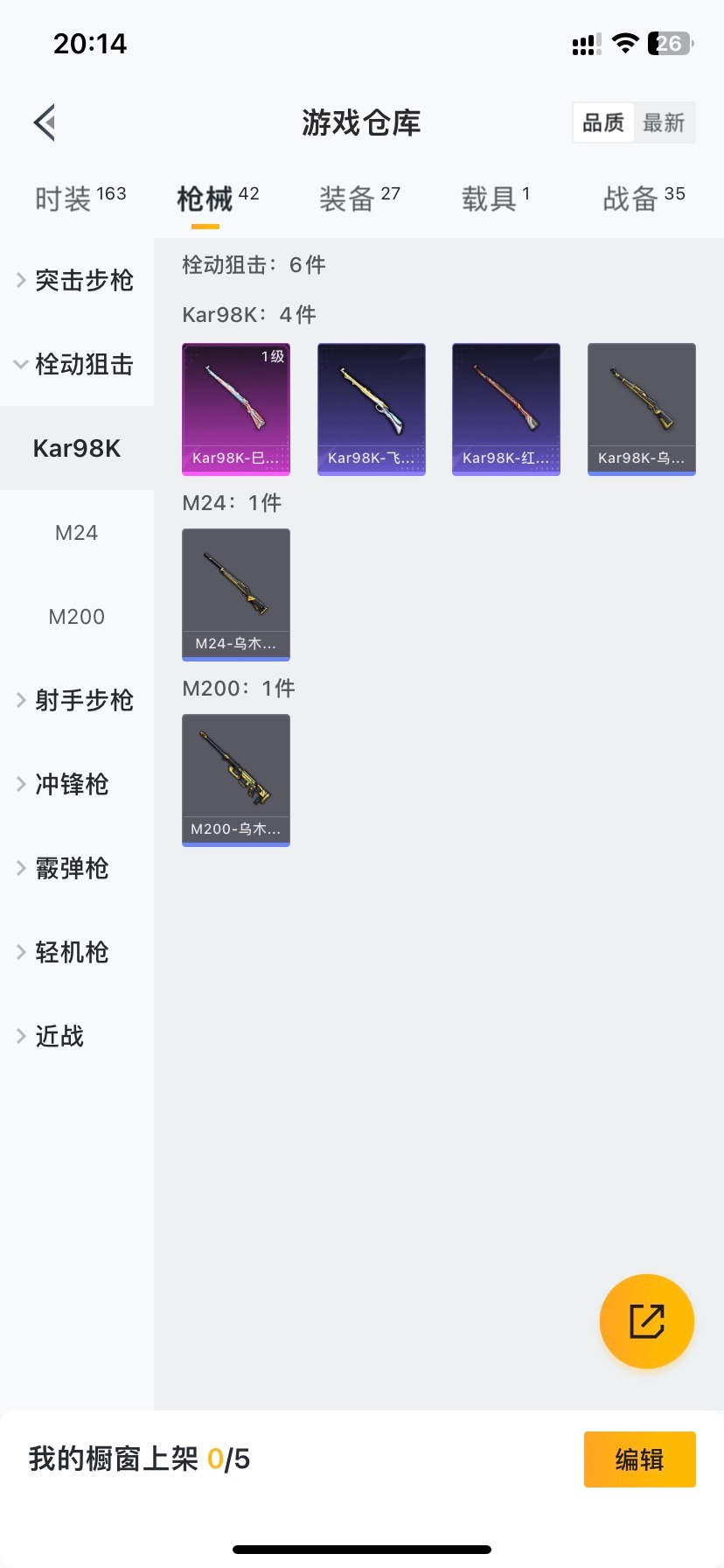Image resolution: width=724 pixels, height=1568 pixels.
Task: Select M200 in the sidebar
Action: (x=76, y=616)
